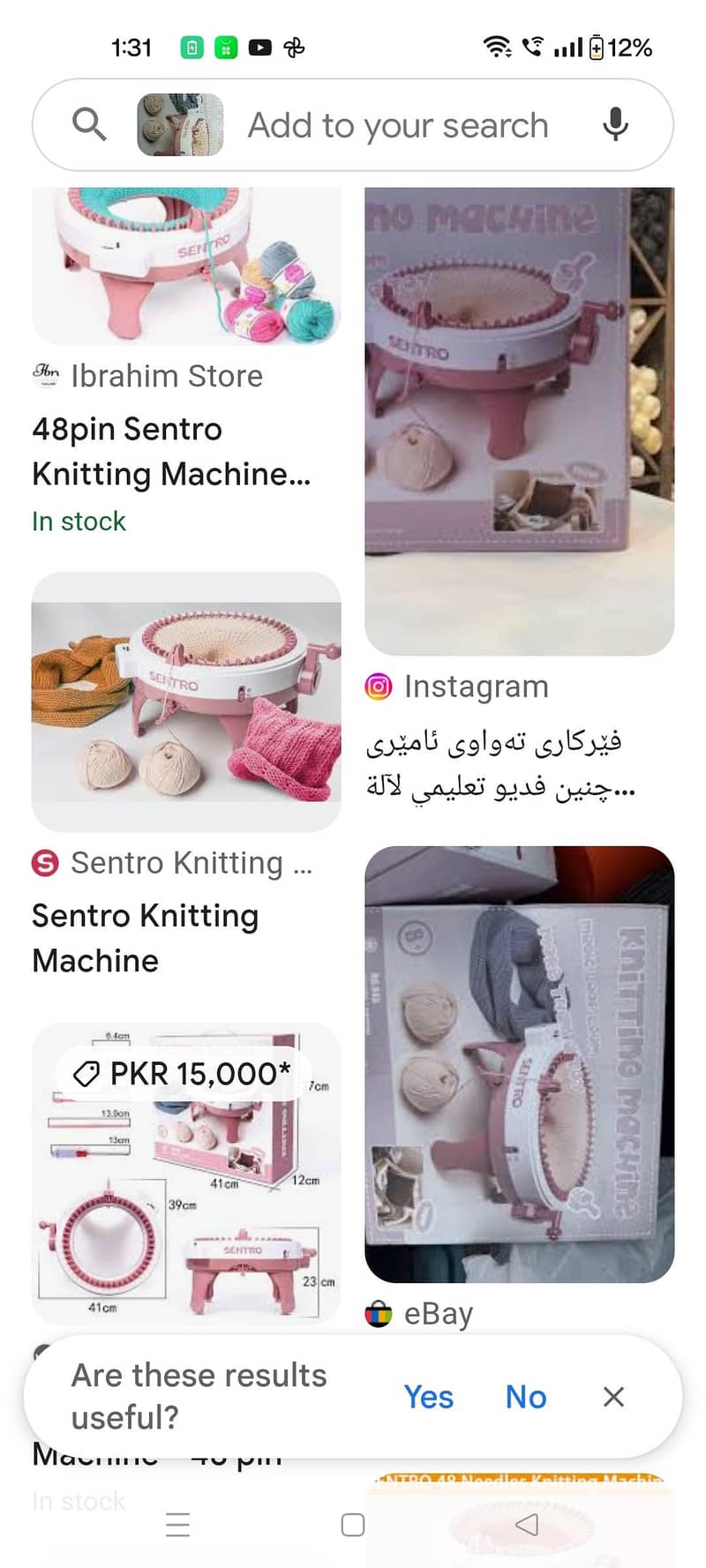This screenshot has width=706, height=1568.
Task: Tap the Add to your search field
Action: (397, 124)
